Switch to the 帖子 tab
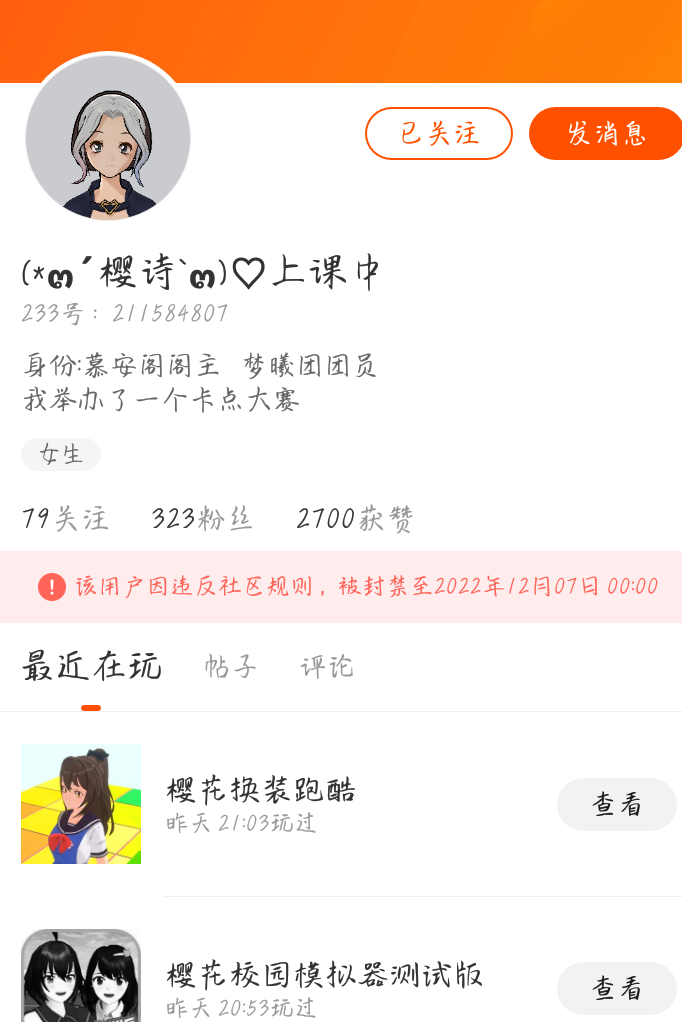This screenshot has height=1022, width=682. tap(231, 667)
